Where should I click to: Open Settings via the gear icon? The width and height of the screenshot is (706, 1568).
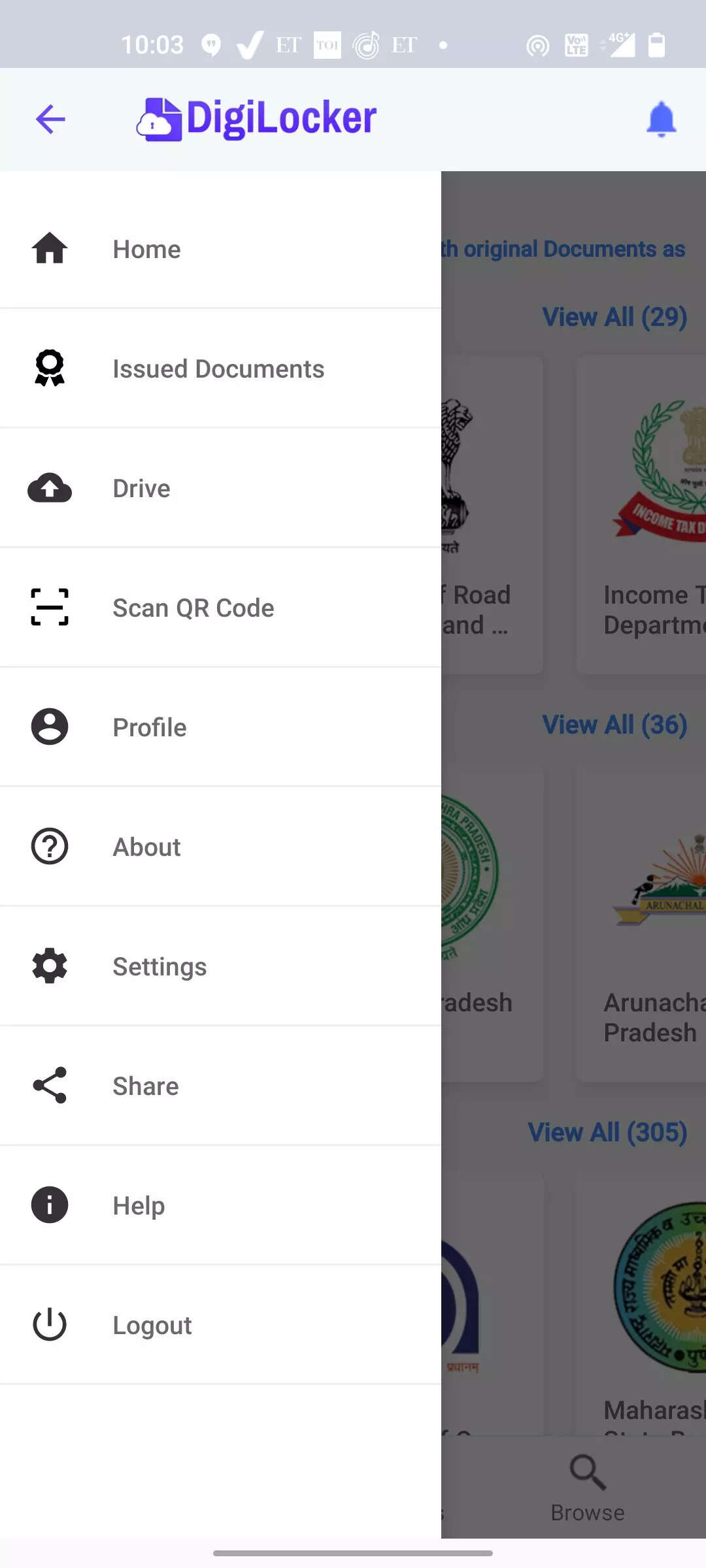pyautogui.click(x=49, y=966)
